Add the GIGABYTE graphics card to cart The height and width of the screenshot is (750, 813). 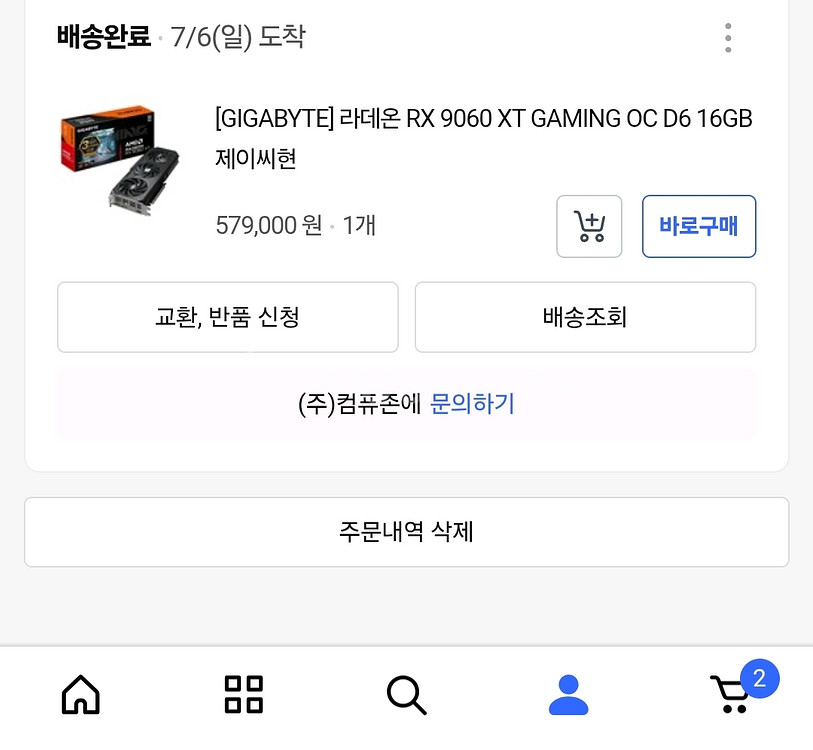pos(589,226)
